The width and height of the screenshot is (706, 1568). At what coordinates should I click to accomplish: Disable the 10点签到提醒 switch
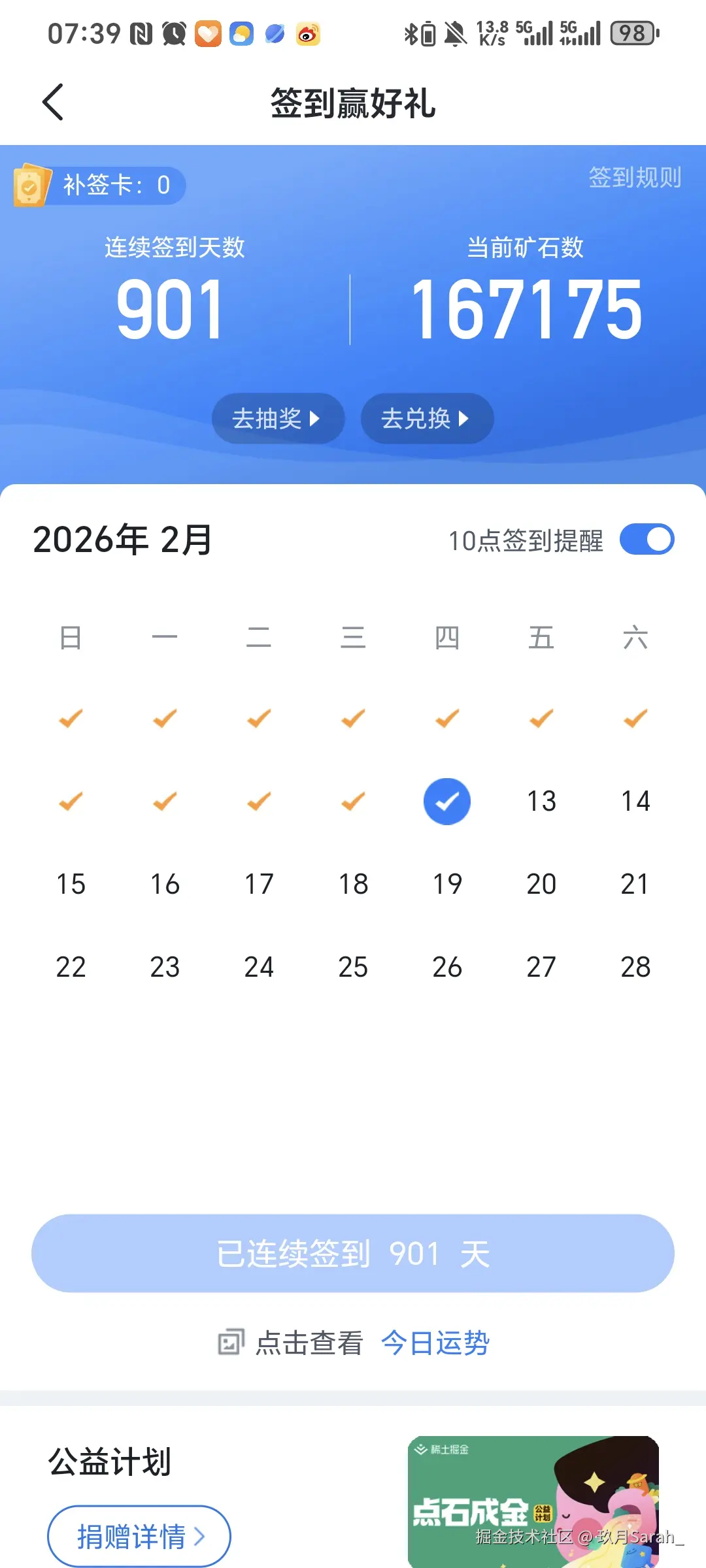point(647,540)
